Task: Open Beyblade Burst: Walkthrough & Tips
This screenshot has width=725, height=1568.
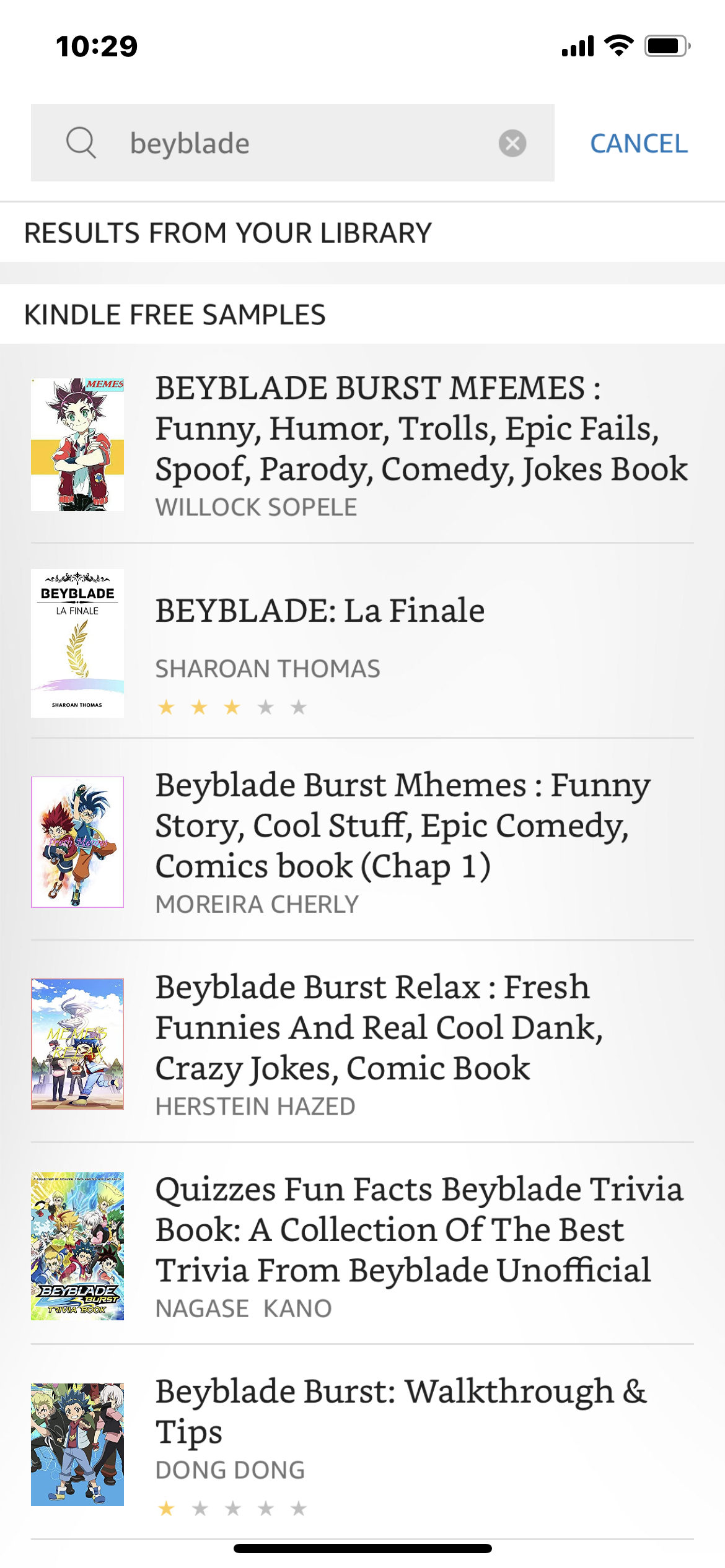Action: pyautogui.click(x=362, y=1443)
